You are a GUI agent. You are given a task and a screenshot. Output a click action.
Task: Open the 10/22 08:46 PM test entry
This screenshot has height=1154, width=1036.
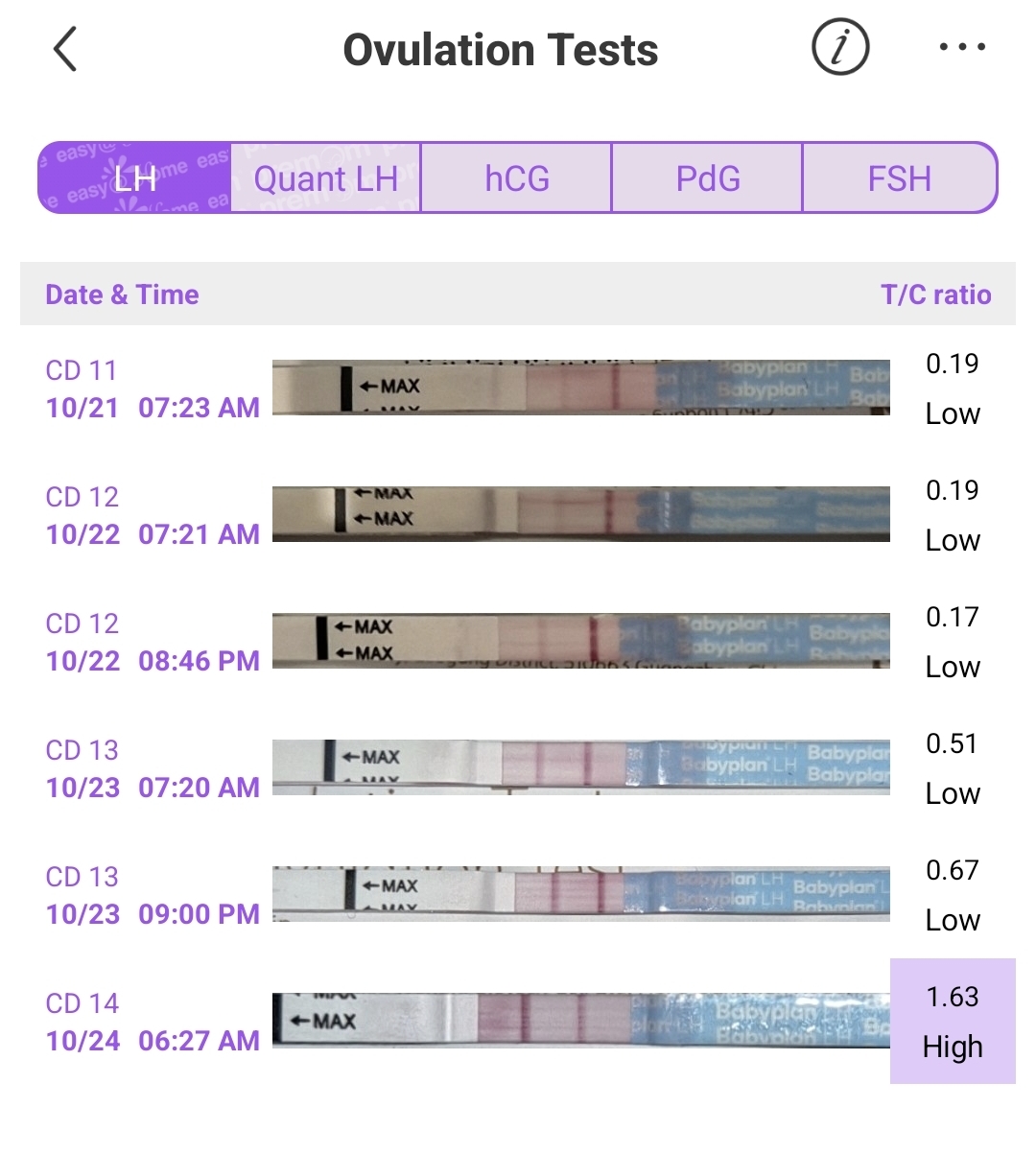coord(518,642)
